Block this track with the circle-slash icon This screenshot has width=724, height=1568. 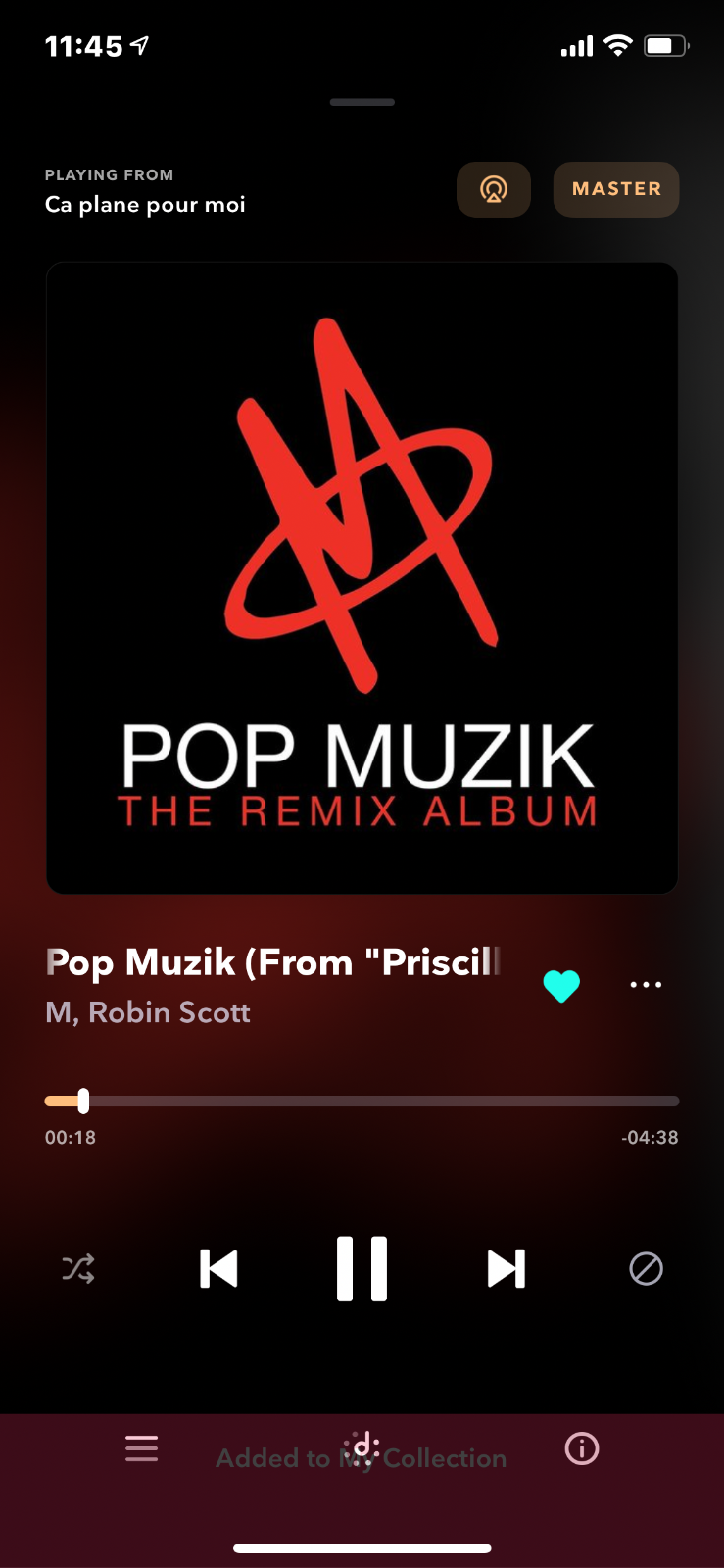pyautogui.click(x=646, y=1269)
